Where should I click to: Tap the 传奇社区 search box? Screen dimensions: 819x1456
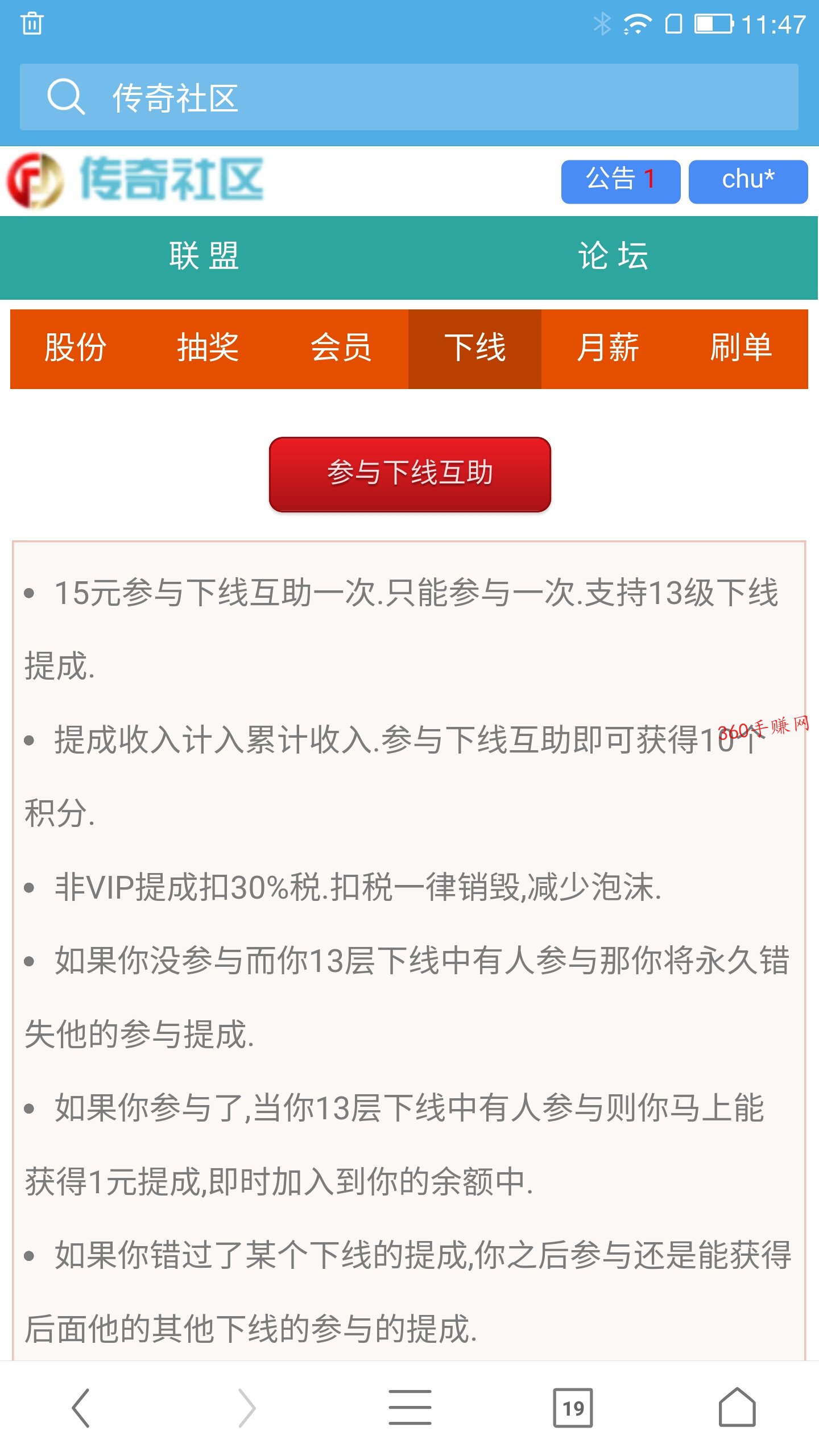[x=409, y=97]
